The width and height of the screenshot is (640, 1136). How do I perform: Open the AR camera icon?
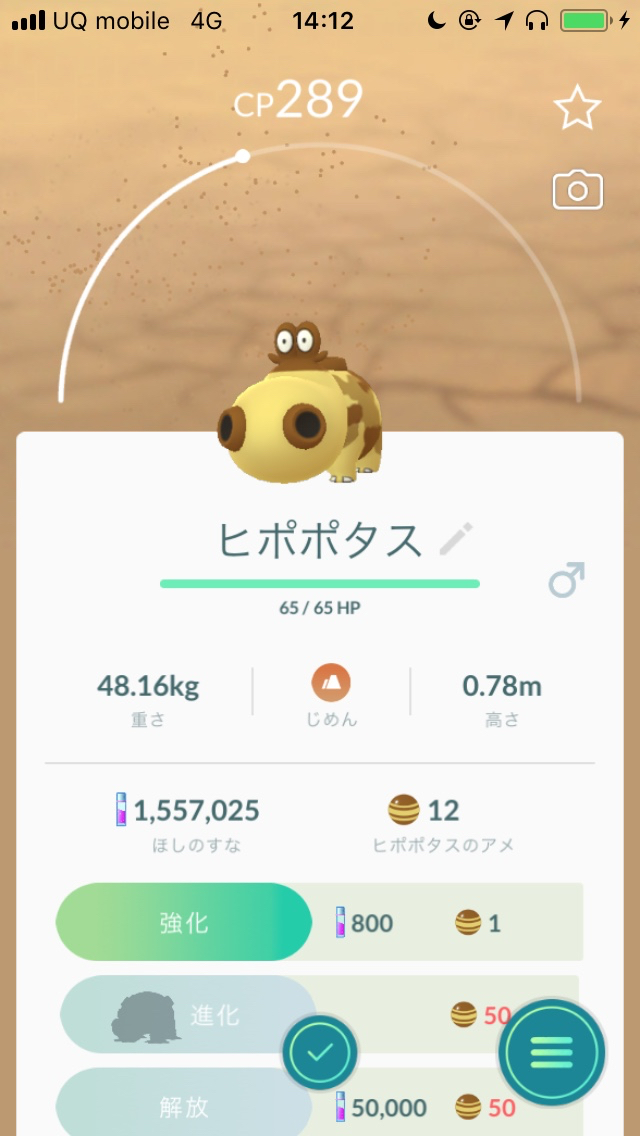pyautogui.click(x=577, y=190)
